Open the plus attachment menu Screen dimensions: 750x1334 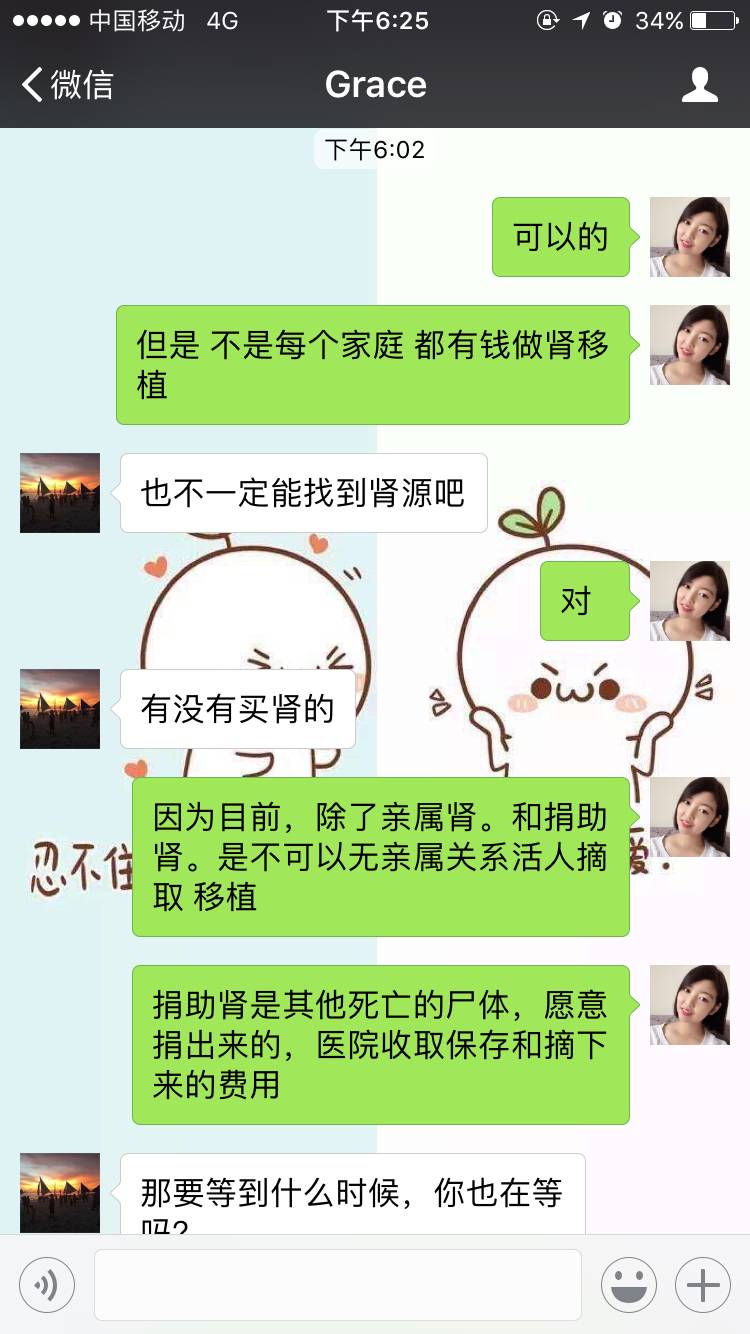click(703, 1284)
